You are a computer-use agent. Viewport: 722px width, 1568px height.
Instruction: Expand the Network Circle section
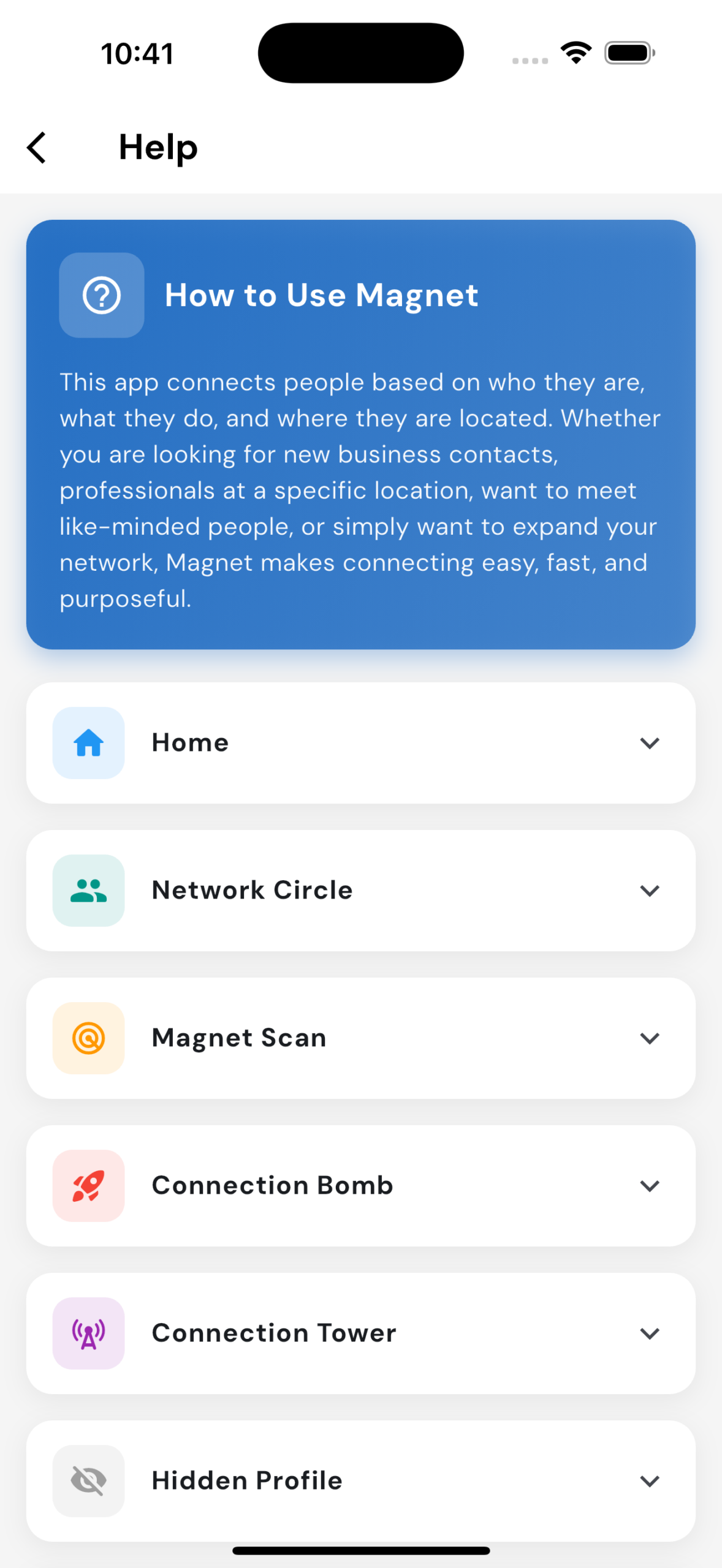tap(360, 890)
